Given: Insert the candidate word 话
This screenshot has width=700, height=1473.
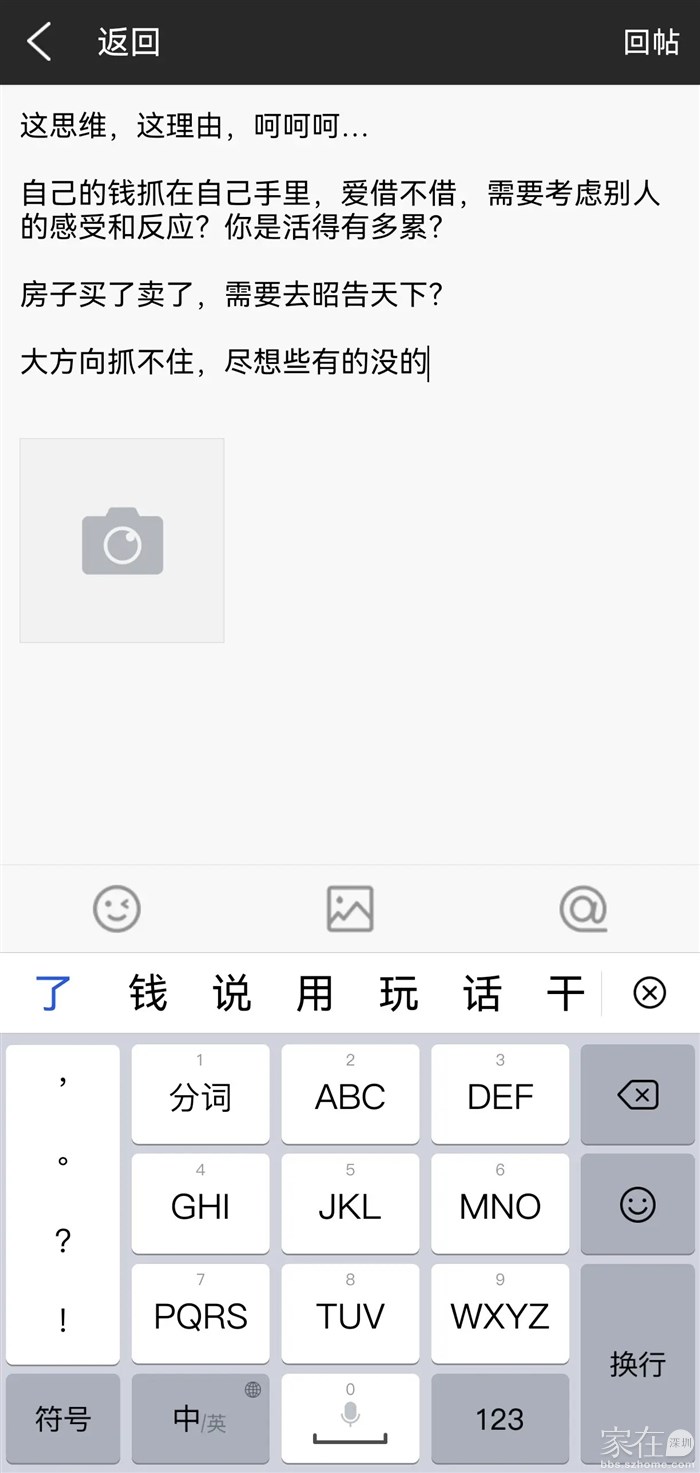Looking at the screenshot, I should (x=482, y=994).
